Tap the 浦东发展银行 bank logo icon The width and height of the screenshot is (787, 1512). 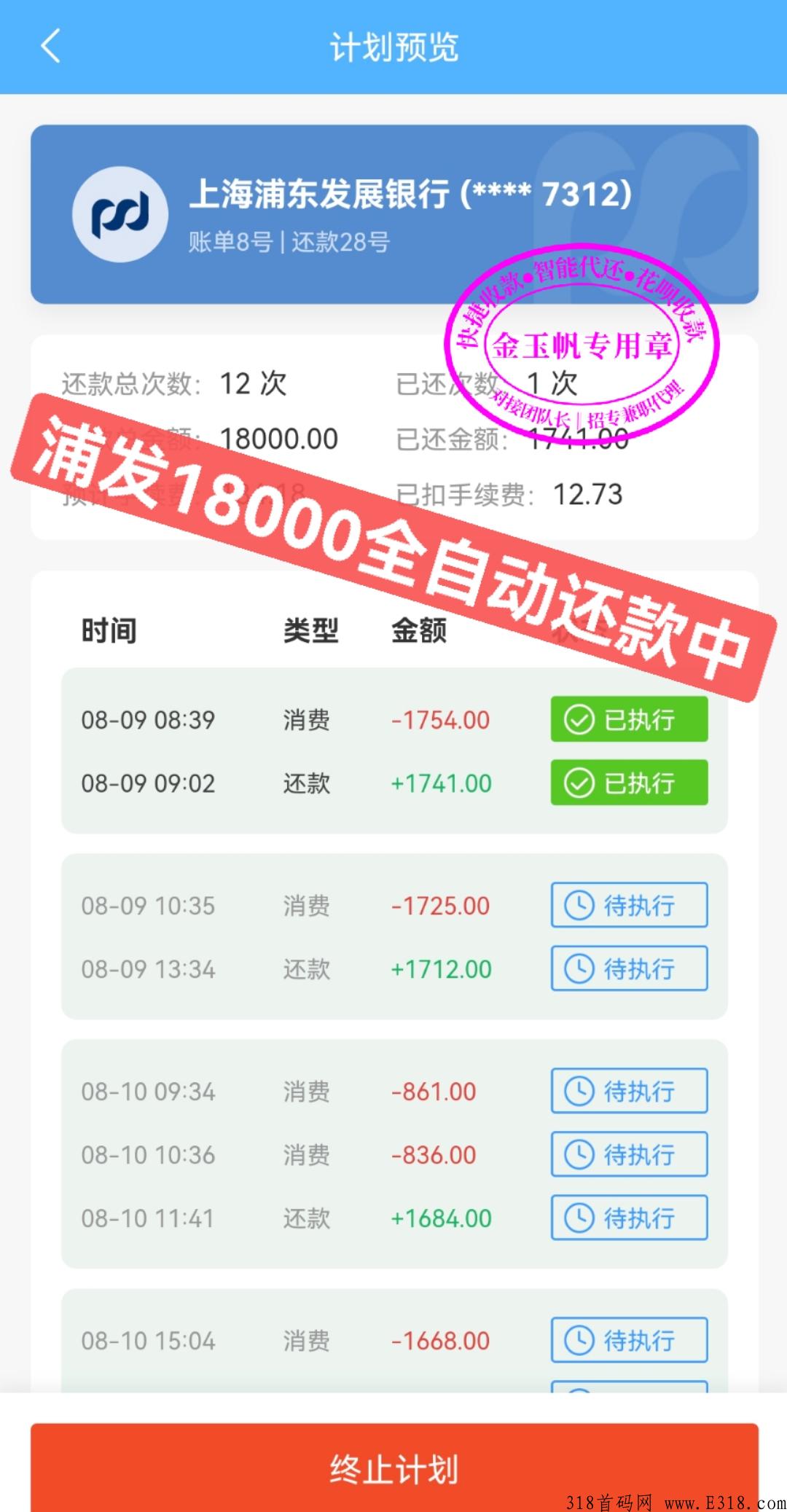click(x=122, y=213)
